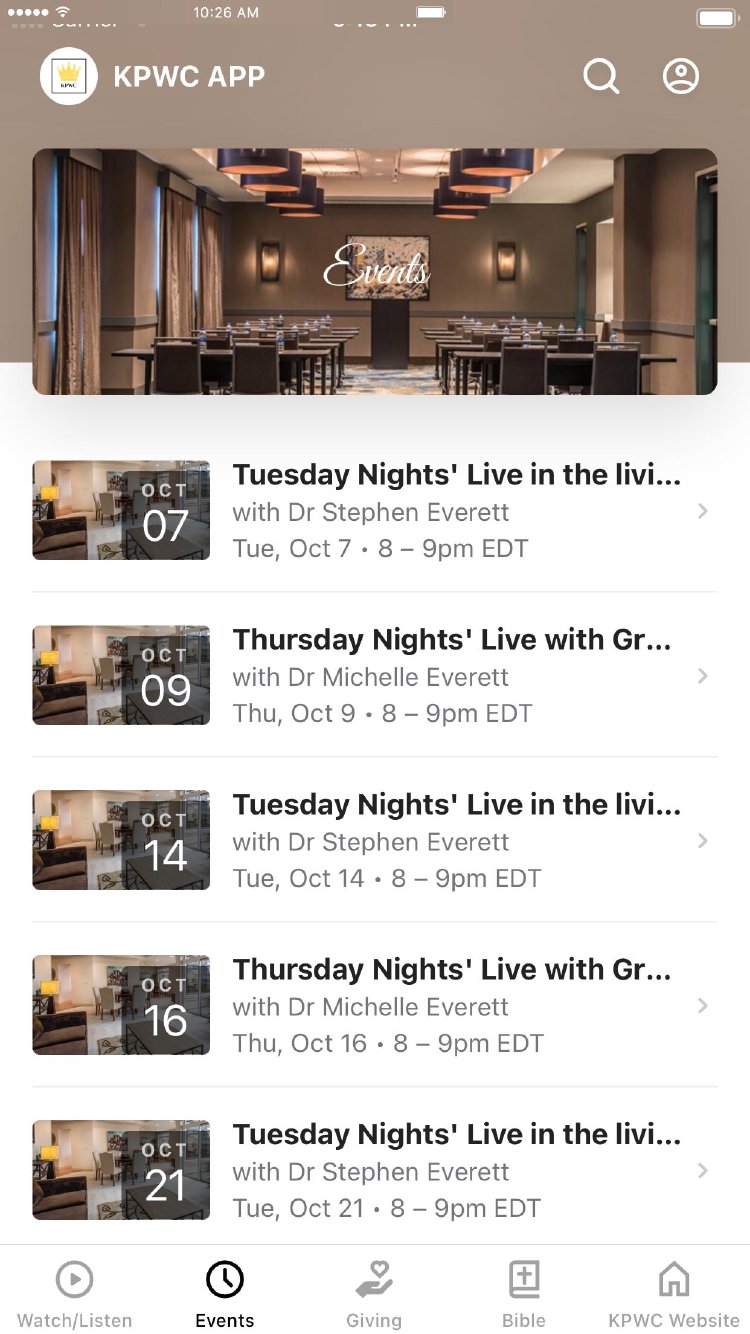Image resolution: width=750 pixels, height=1334 pixels.
Task: Go to the Giving tab
Action: tap(374, 1294)
